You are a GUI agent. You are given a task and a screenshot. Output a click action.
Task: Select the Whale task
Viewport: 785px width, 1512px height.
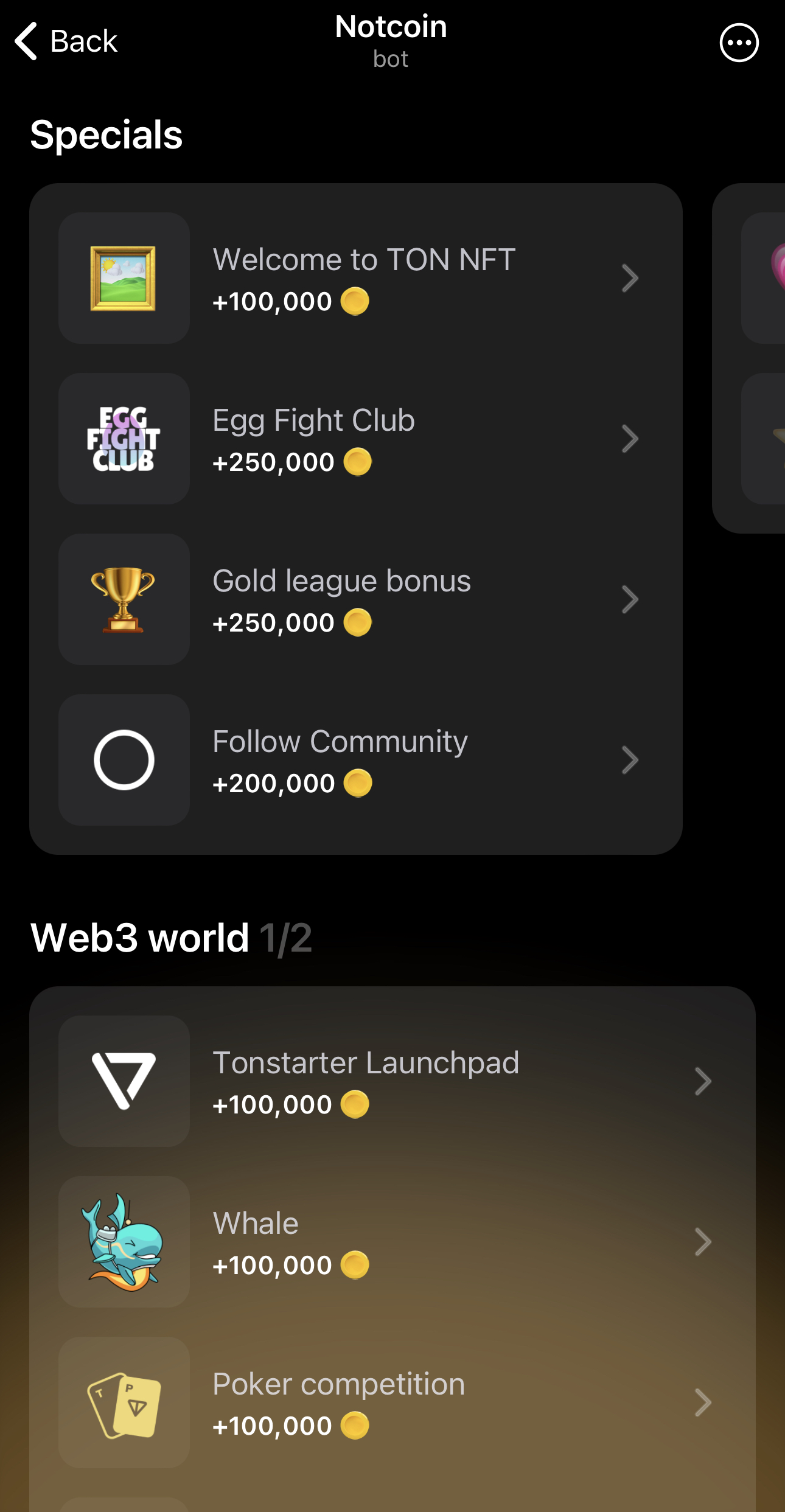392,1242
